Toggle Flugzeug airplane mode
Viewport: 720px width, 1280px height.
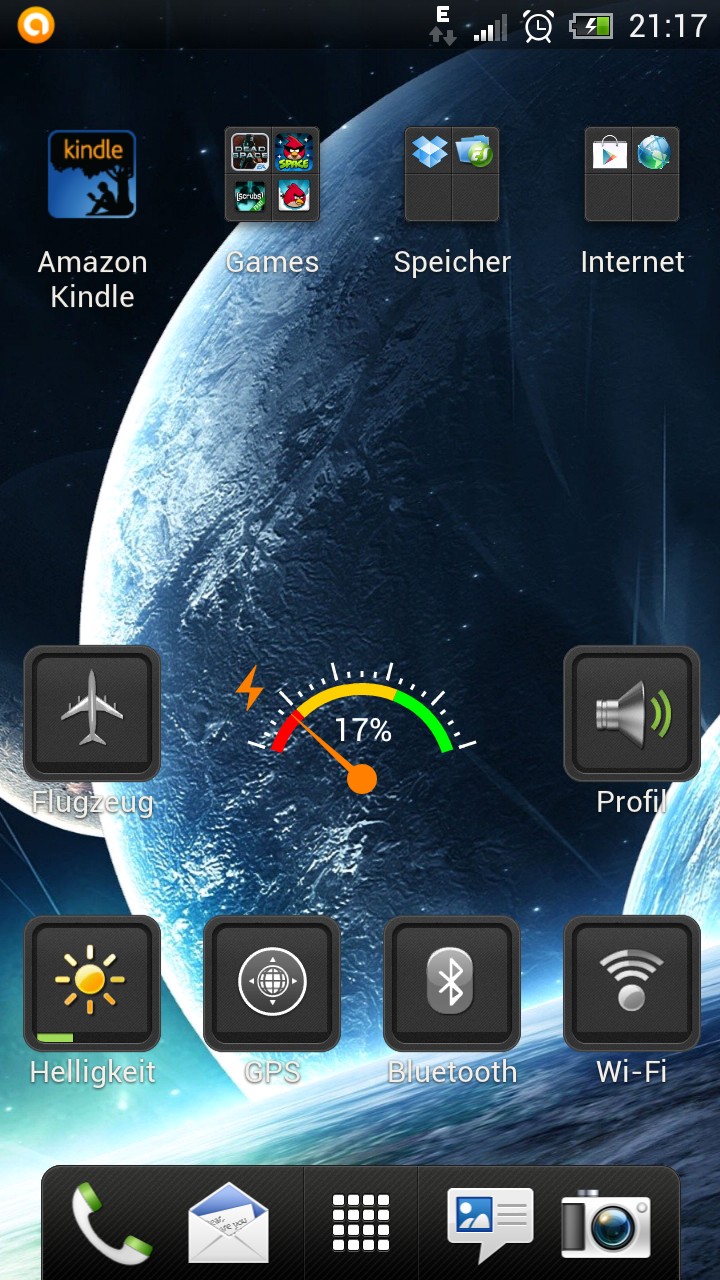coord(92,713)
